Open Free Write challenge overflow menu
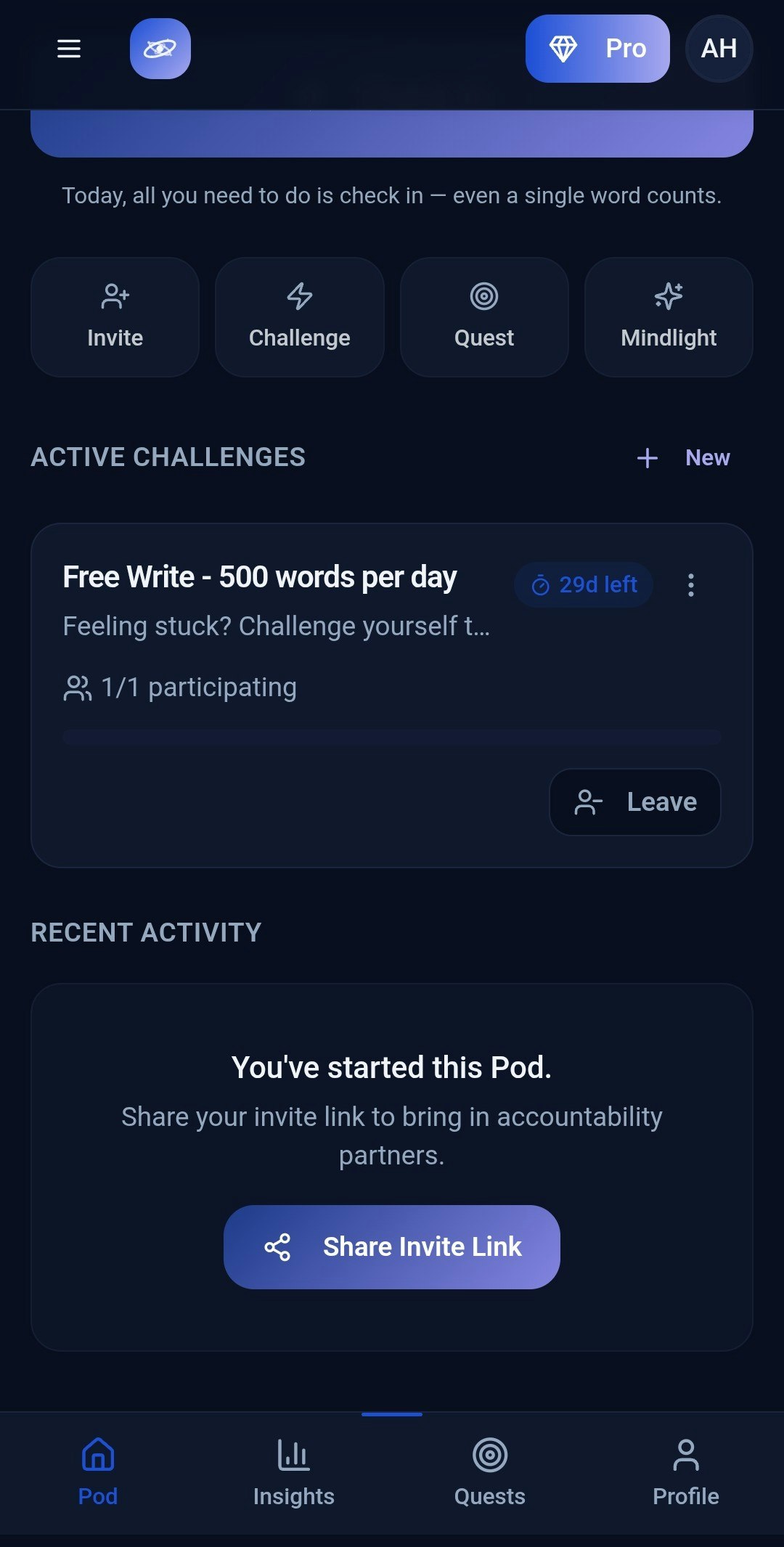This screenshot has height=1547, width=784. (690, 585)
